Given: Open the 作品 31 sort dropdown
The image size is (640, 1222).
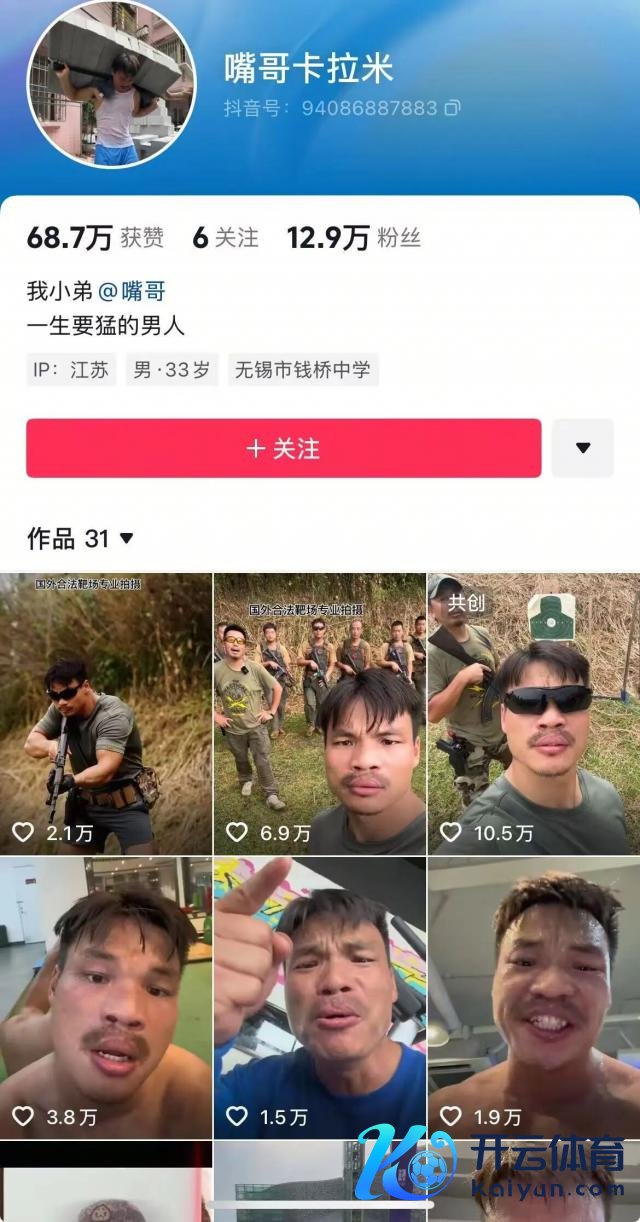Looking at the screenshot, I should coord(81,539).
